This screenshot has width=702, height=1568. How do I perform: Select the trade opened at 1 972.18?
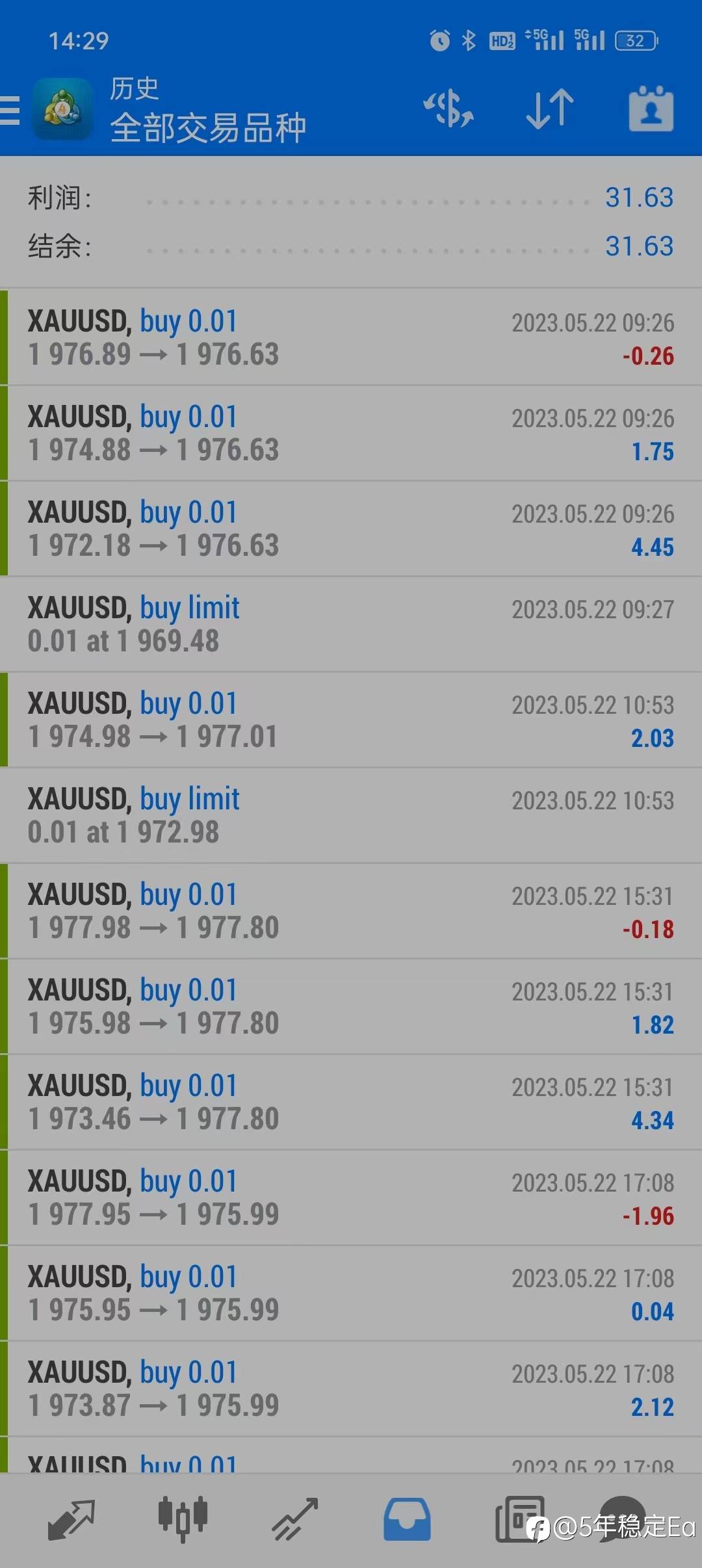[351, 529]
